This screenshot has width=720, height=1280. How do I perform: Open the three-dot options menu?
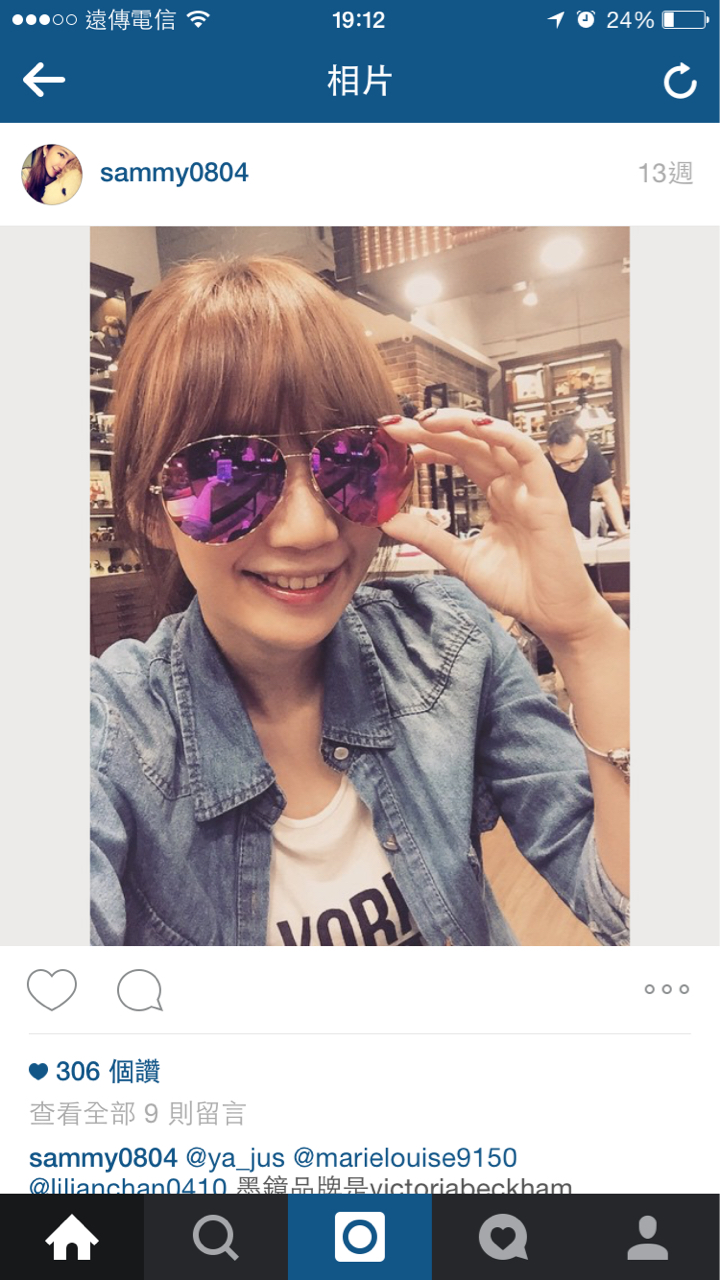[x=666, y=989]
